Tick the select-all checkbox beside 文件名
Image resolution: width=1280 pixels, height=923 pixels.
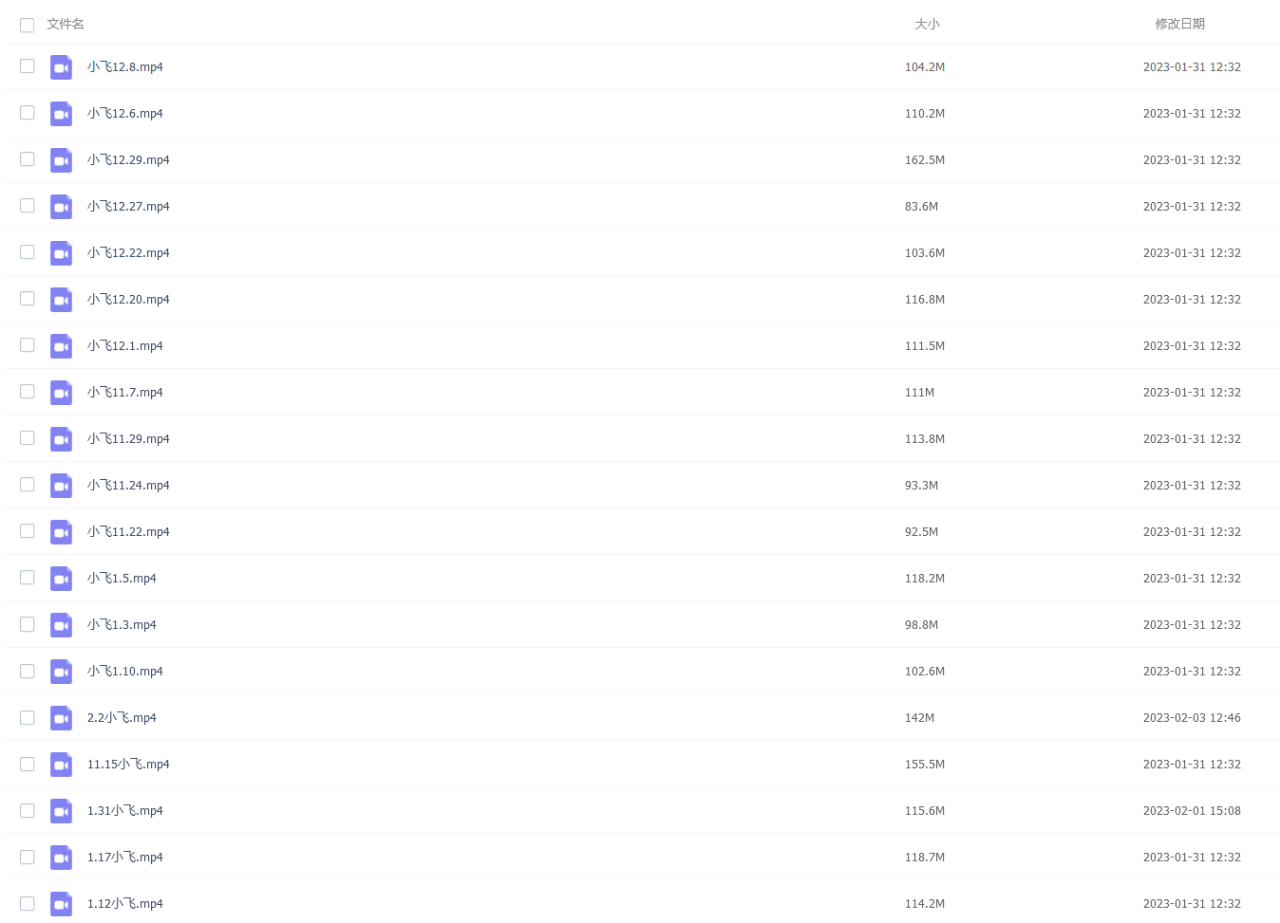click(27, 25)
